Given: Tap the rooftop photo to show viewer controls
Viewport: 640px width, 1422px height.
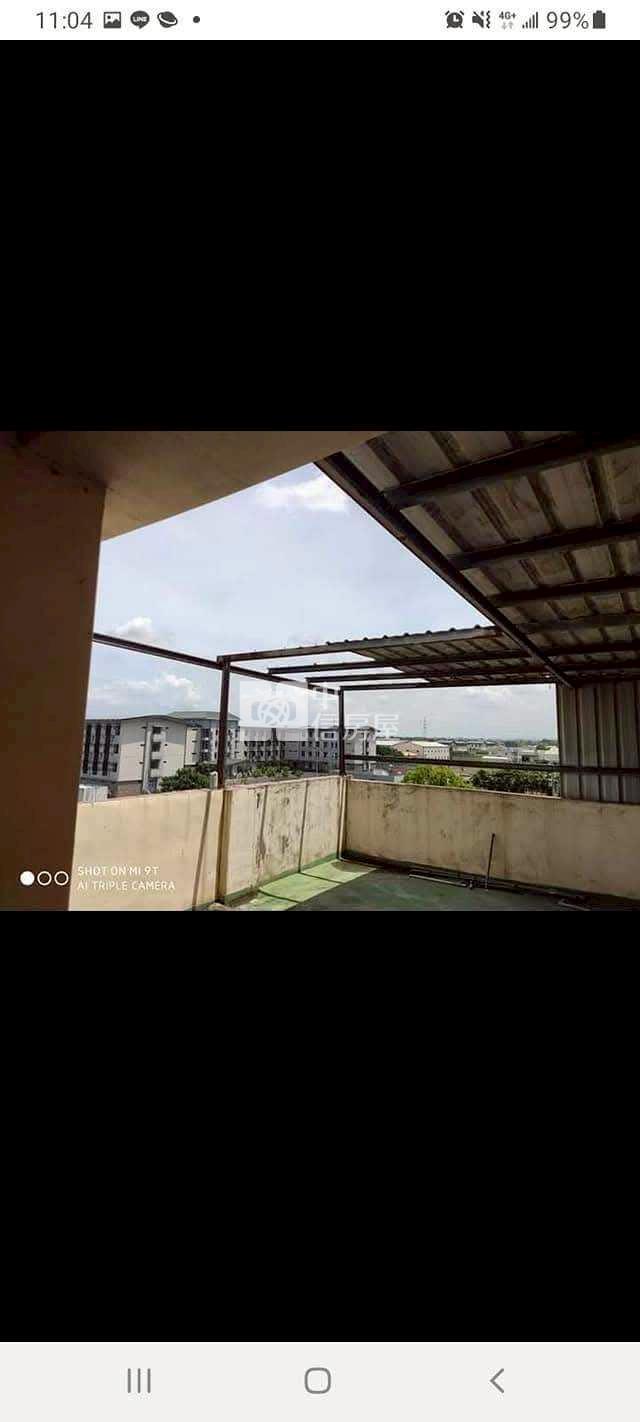Looking at the screenshot, I should coord(320,670).
